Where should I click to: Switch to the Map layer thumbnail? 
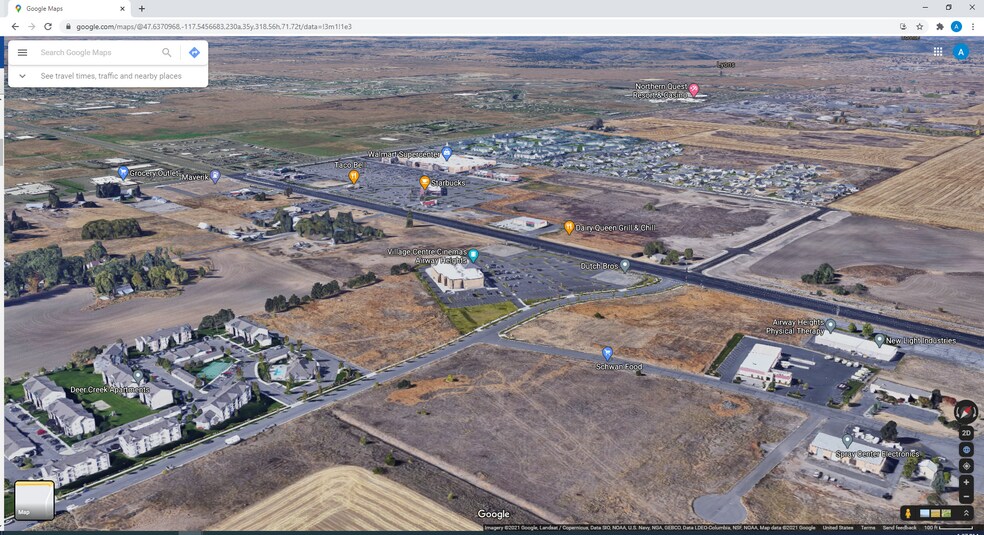tap(35, 500)
